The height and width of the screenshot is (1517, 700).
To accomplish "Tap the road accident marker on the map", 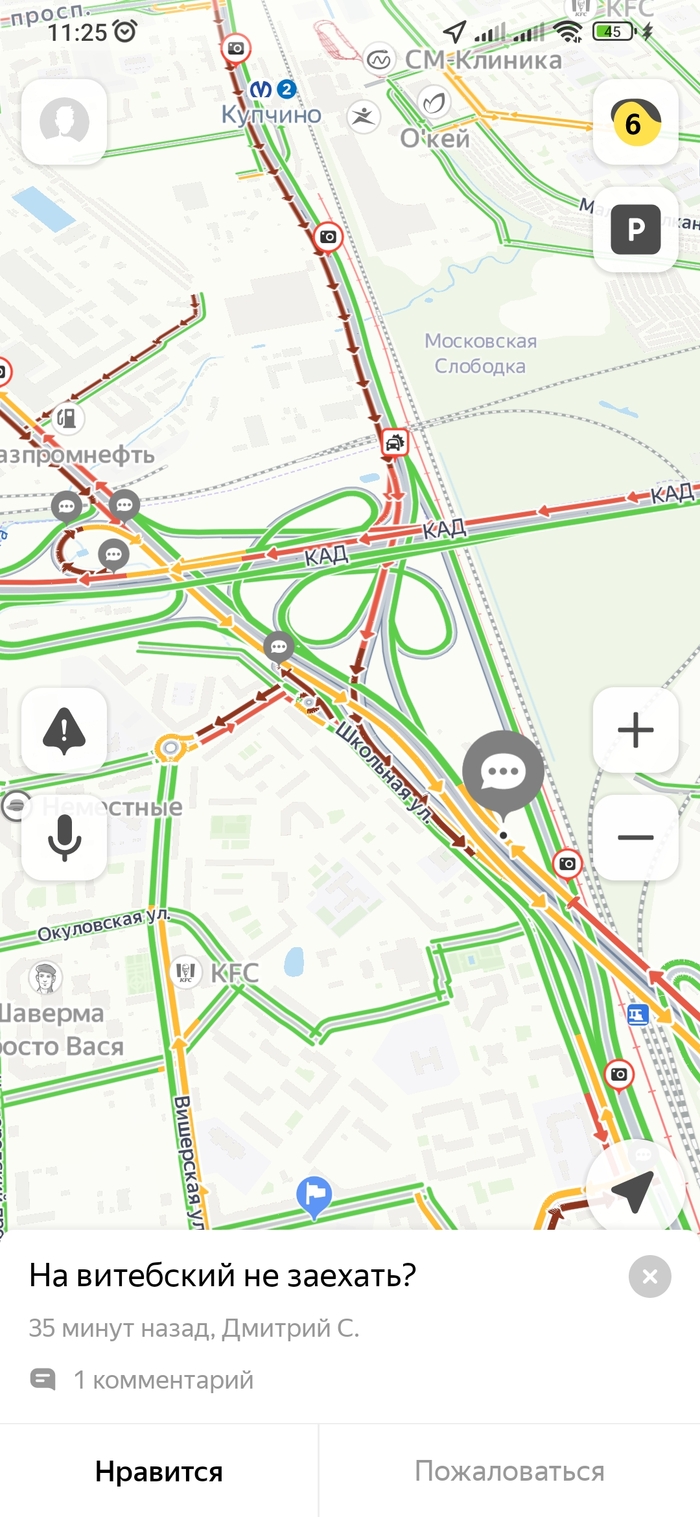I will pyautogui.click(x=395, y=441).
